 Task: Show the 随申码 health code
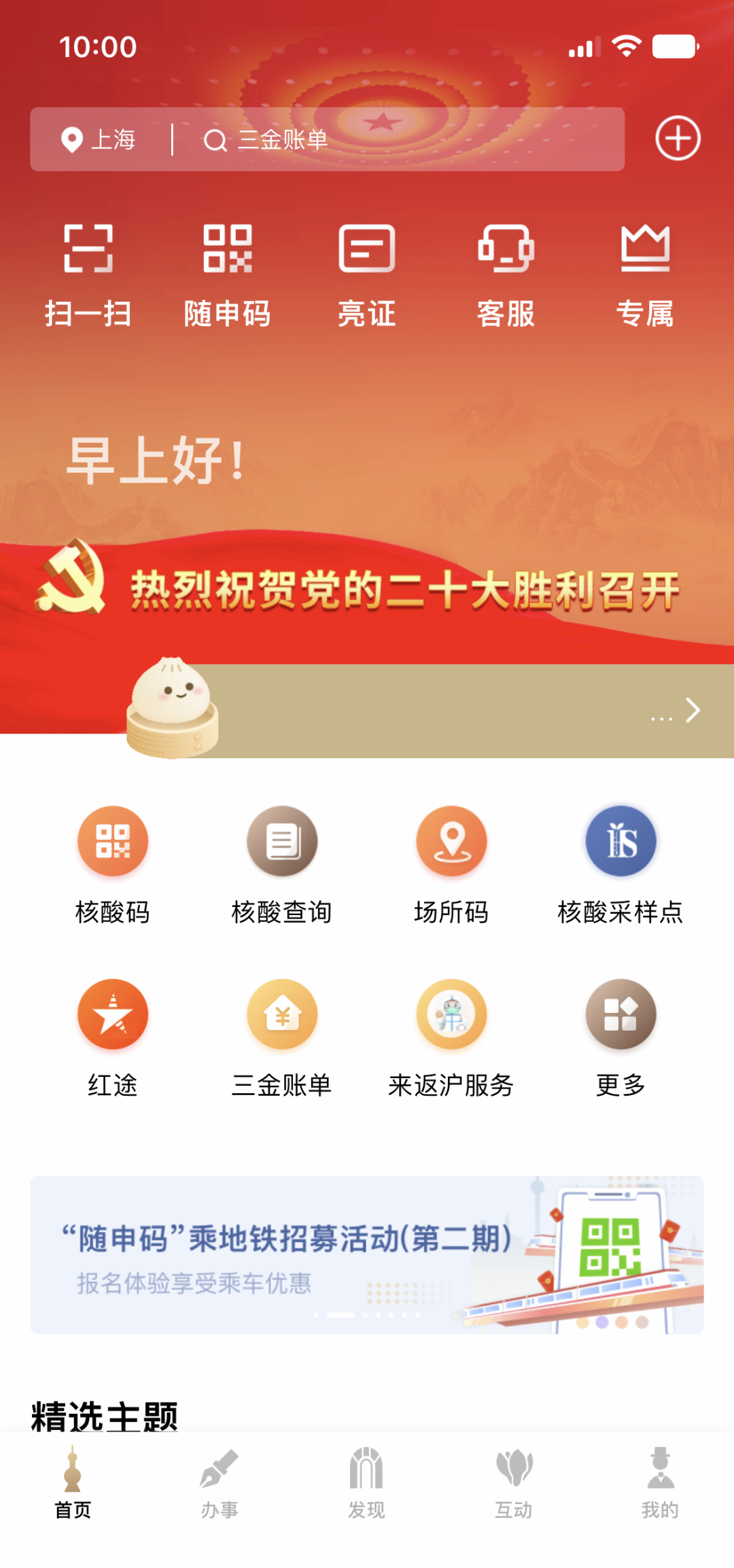pyautogui.click(x=228, y=276)
